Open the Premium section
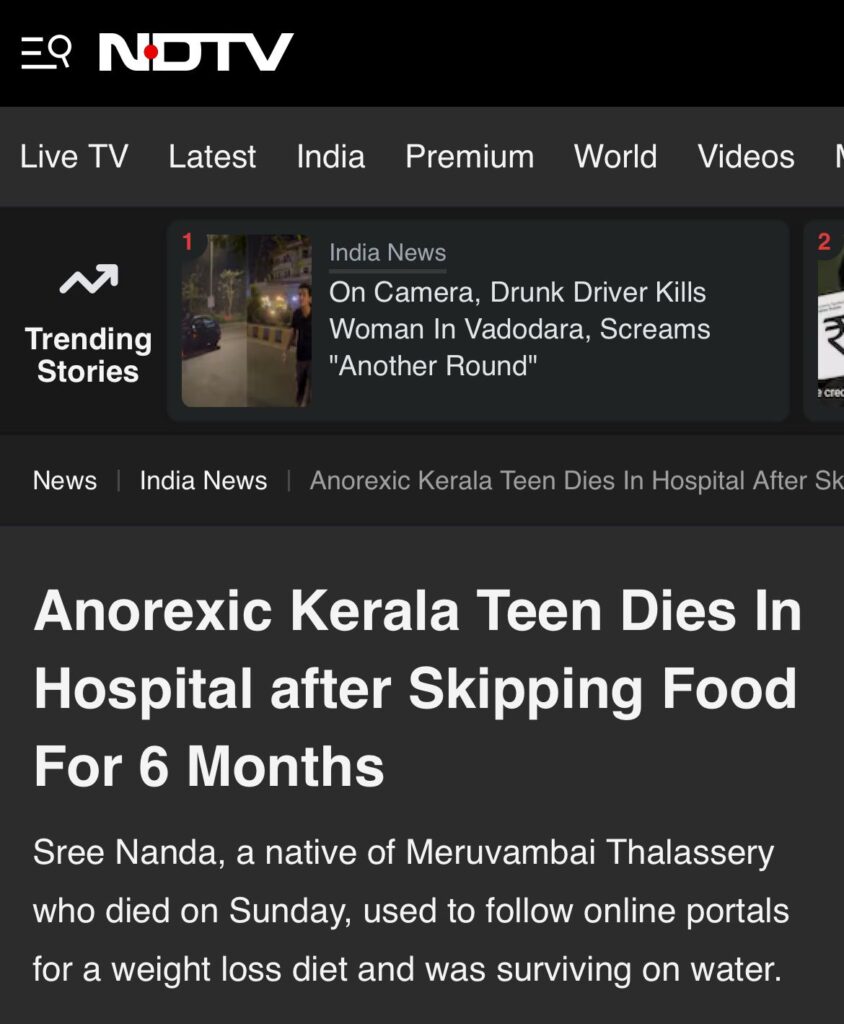The height and width of the screenshot is (1024, 844). [469, 157]
